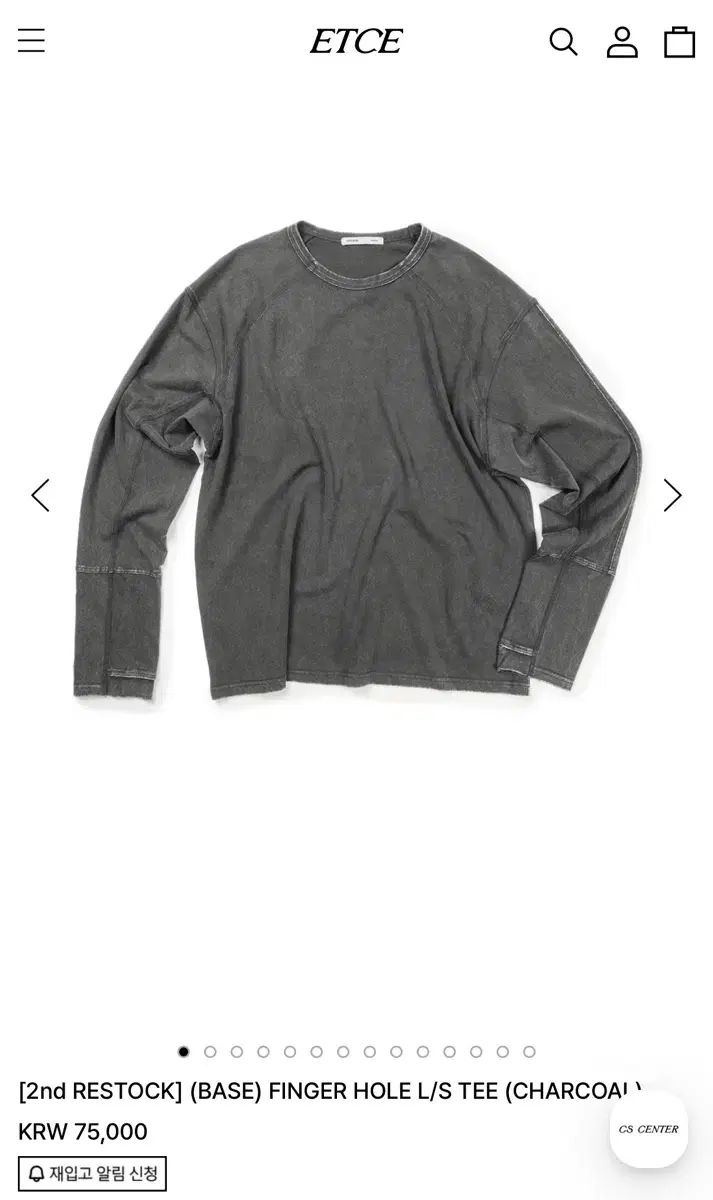The height and width of the screenshot is (1200, 713).
Task: Open the hamburger menu
Action: [31, 41]
